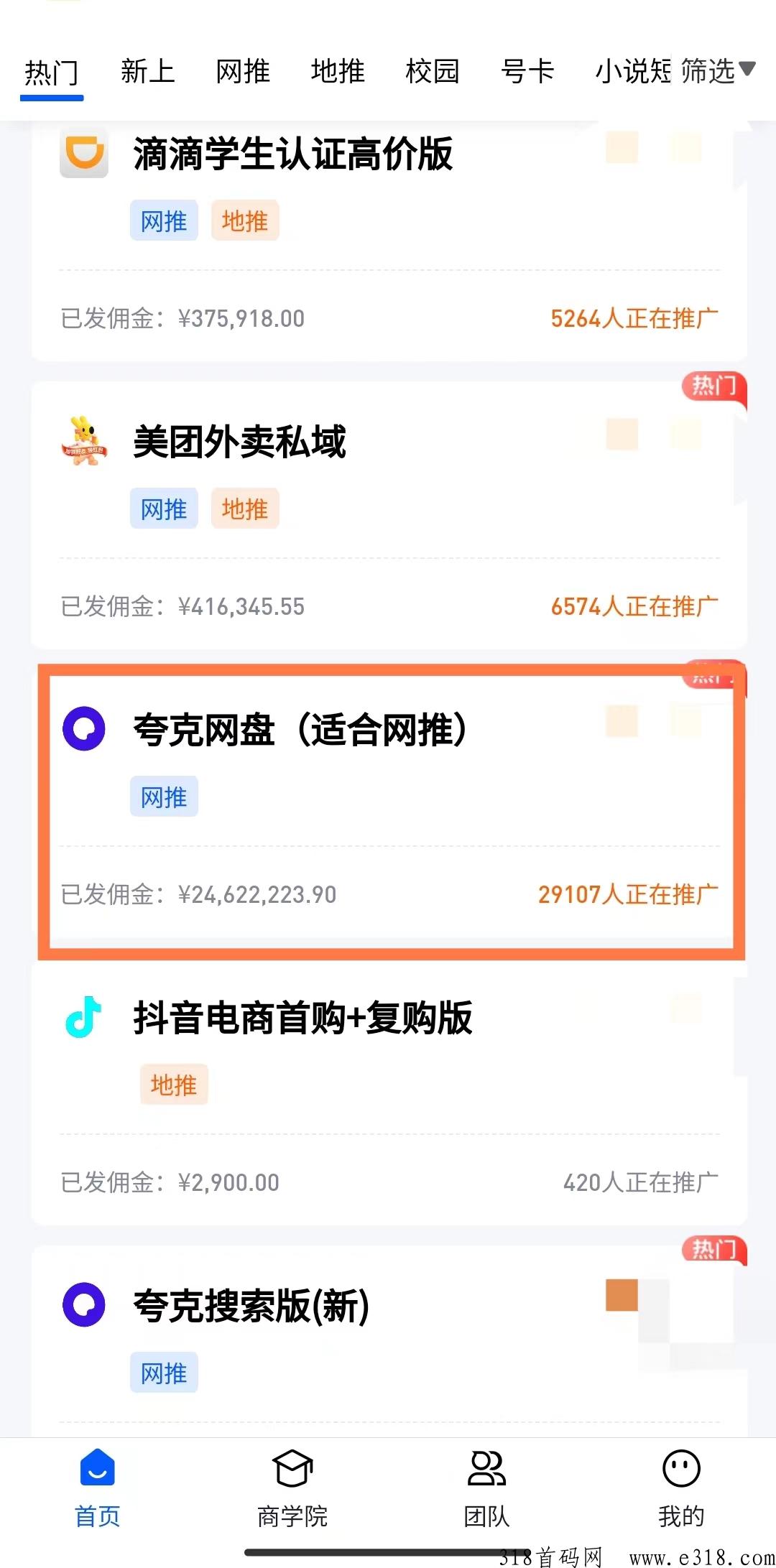Switch to the 校园 tab

tap(432, 71)
